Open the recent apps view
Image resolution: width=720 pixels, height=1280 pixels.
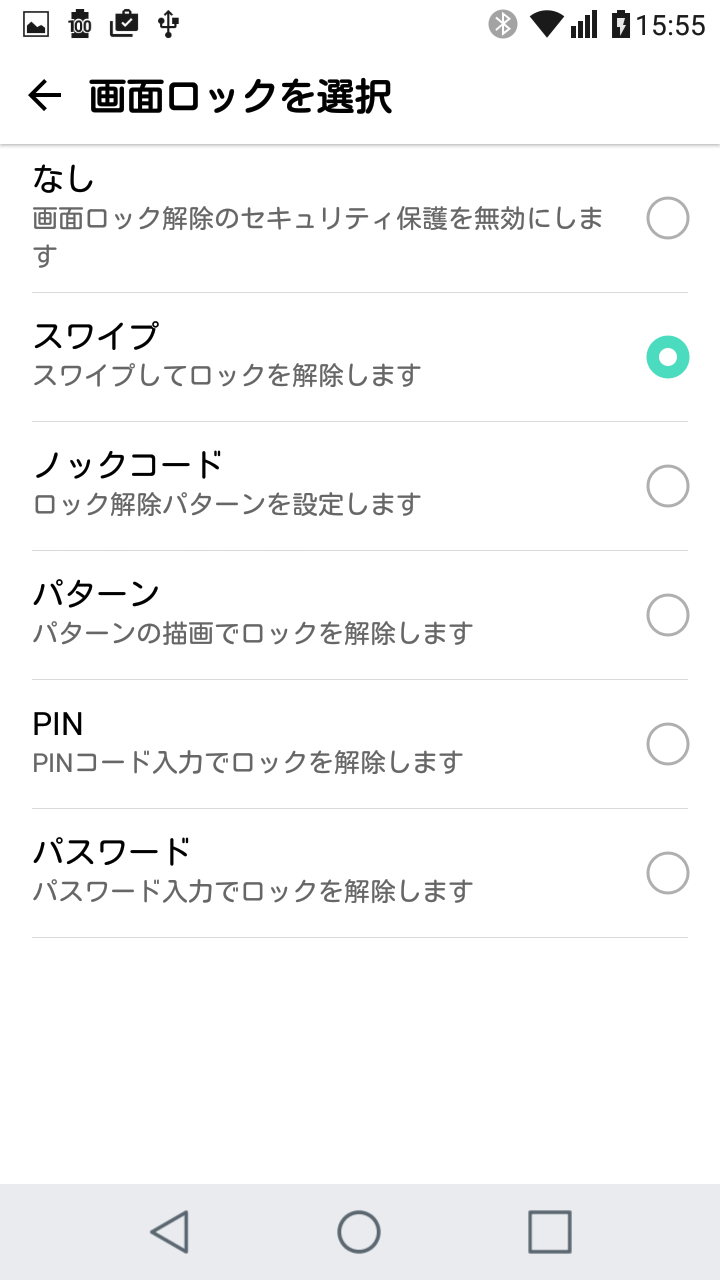coord(549,1231)
